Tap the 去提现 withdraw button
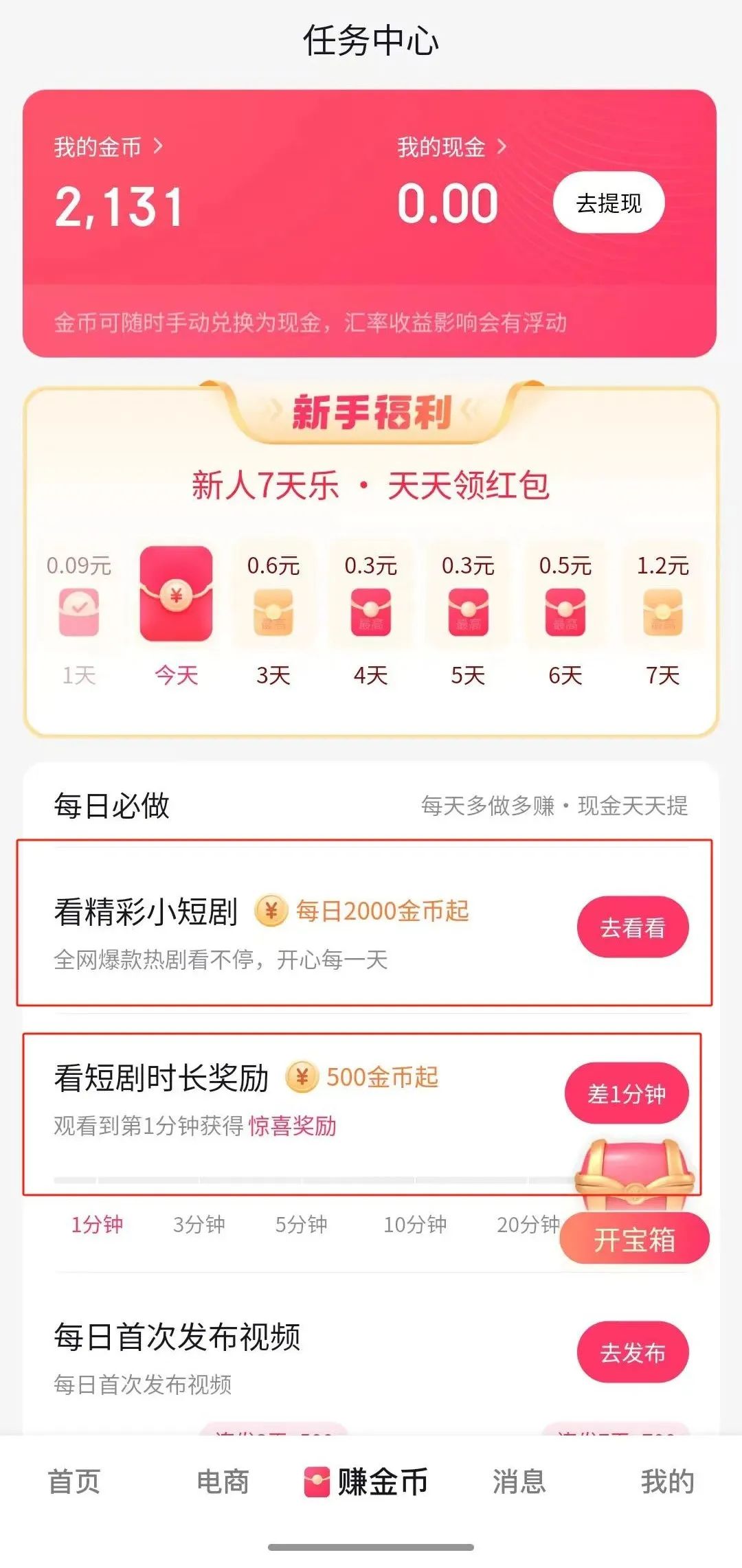This screenshot has height=1568, width=742. [x=609, y=203]
